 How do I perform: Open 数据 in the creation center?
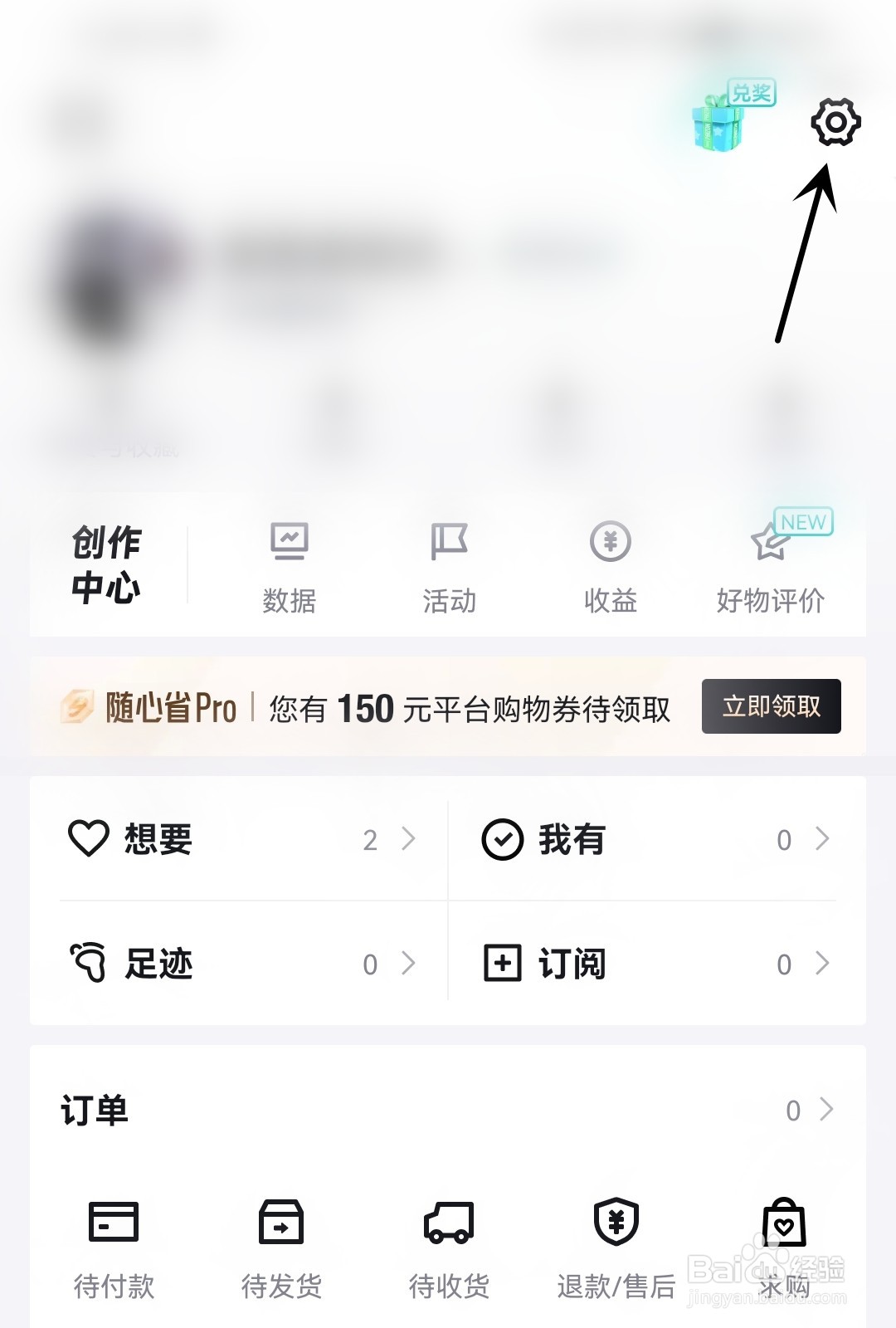click(289, 564)
